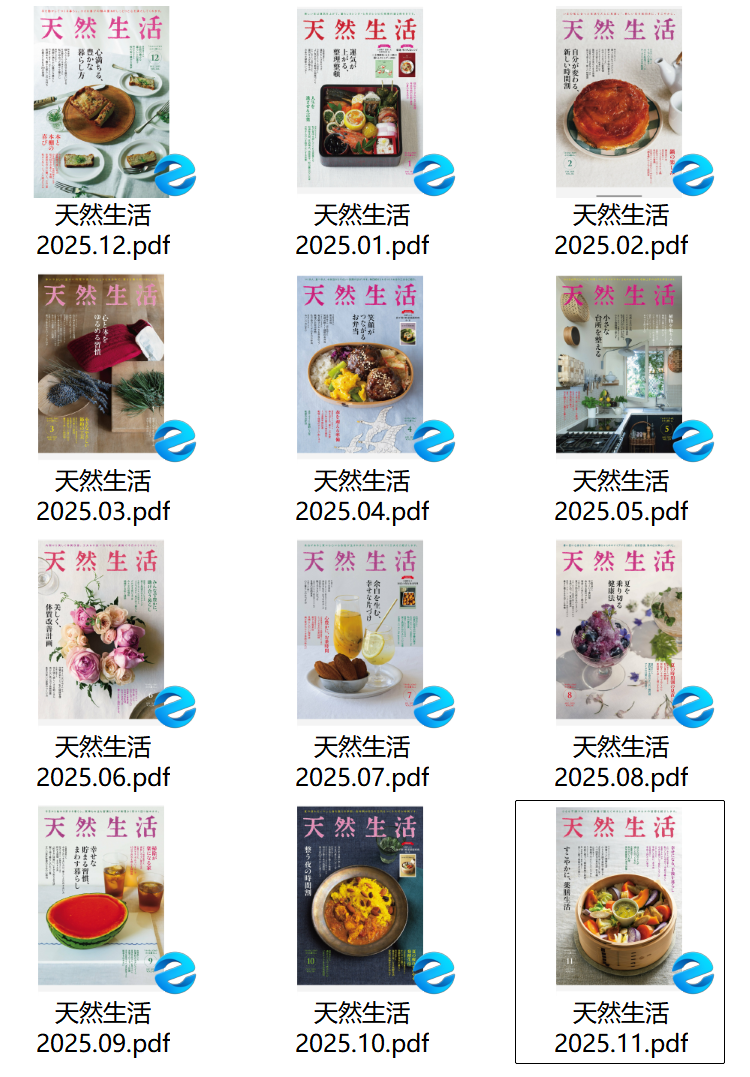
Task: Select 天然生活 2025.10.pdf file
Action: tap(361, 897)
